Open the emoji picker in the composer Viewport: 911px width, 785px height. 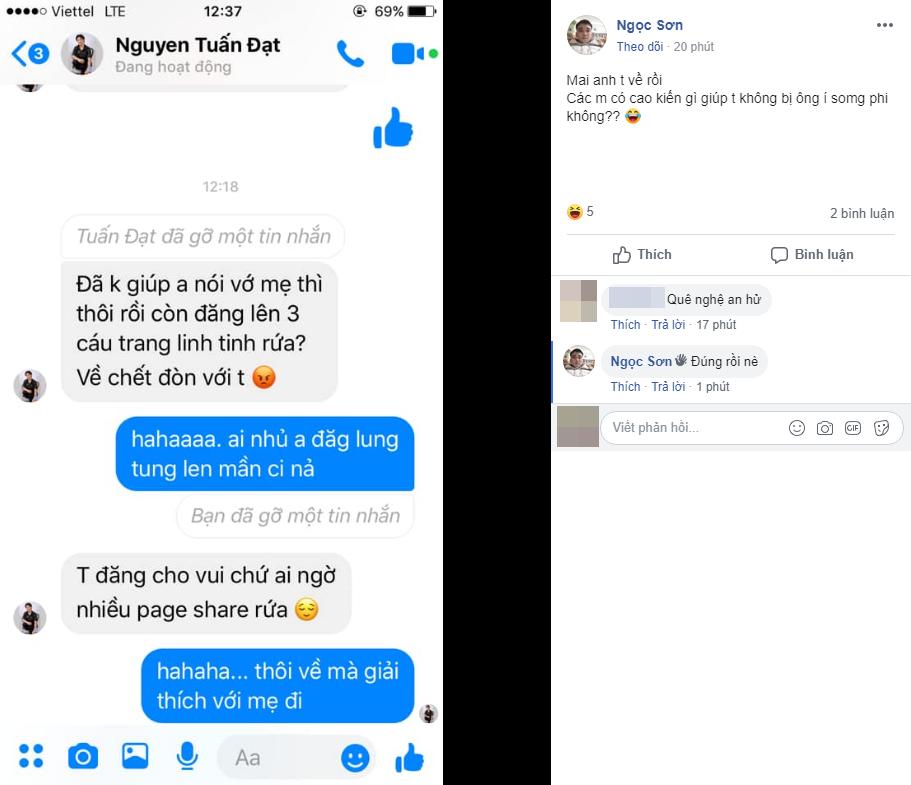[355, 758]
